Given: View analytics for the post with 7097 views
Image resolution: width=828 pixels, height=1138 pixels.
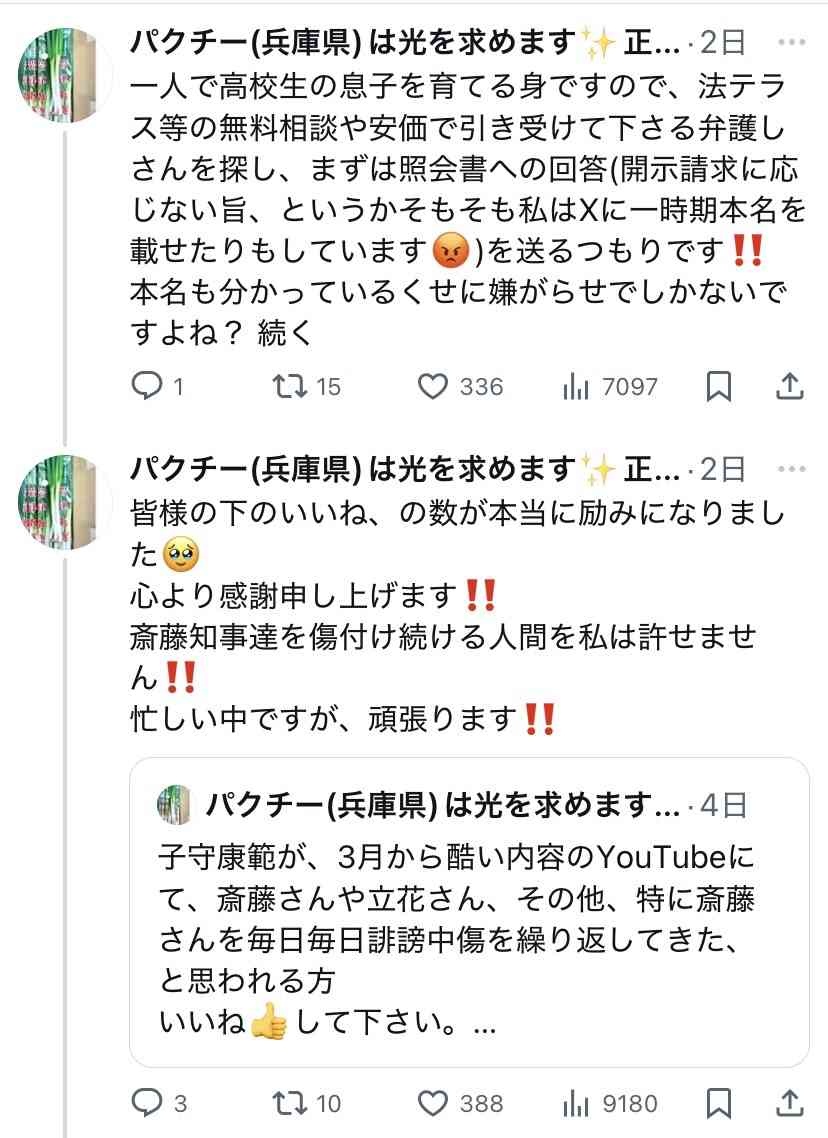Looking at the screenshot, I should tap(576, 386).
